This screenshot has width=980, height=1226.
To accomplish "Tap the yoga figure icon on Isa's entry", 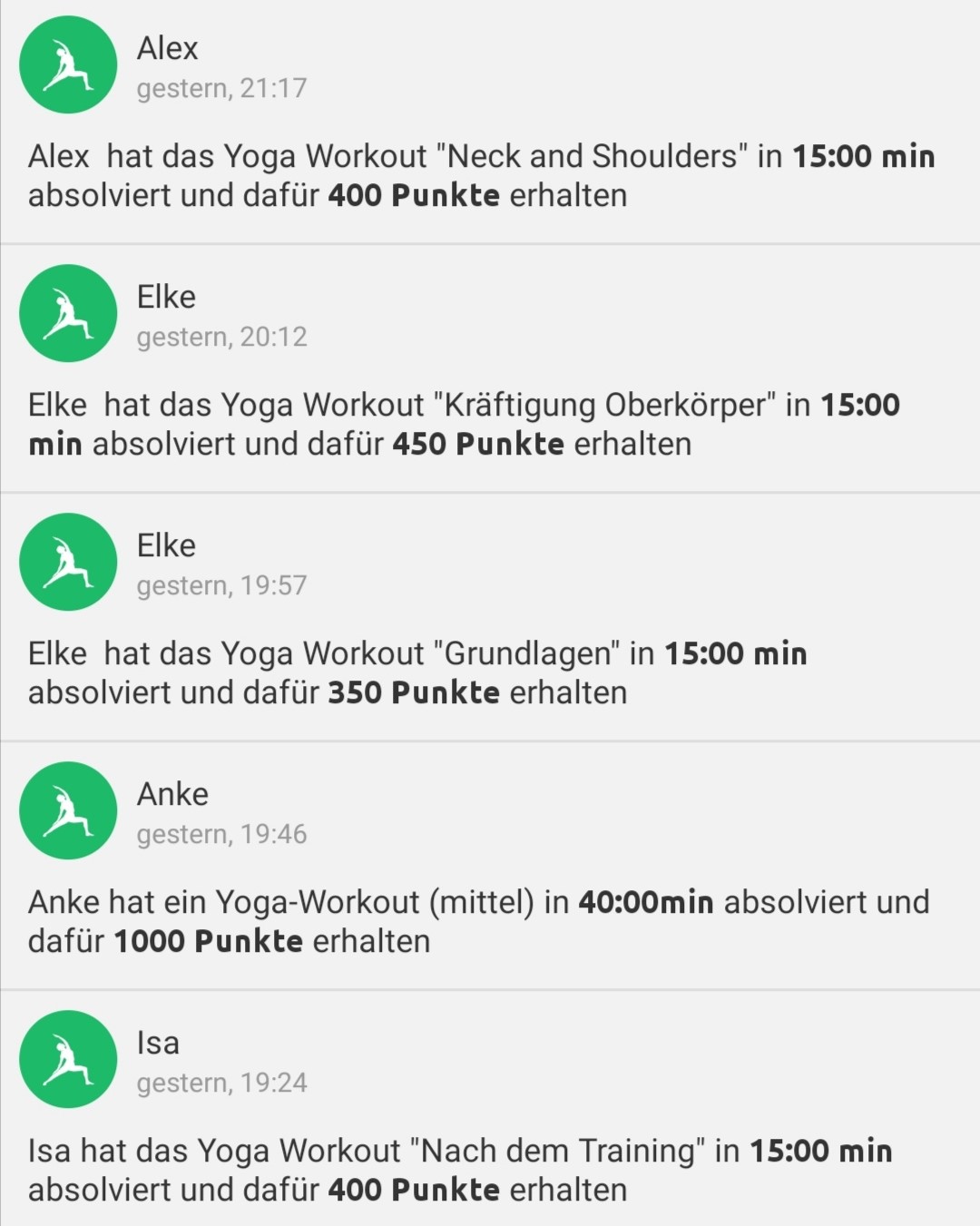I will [68, 1059].
